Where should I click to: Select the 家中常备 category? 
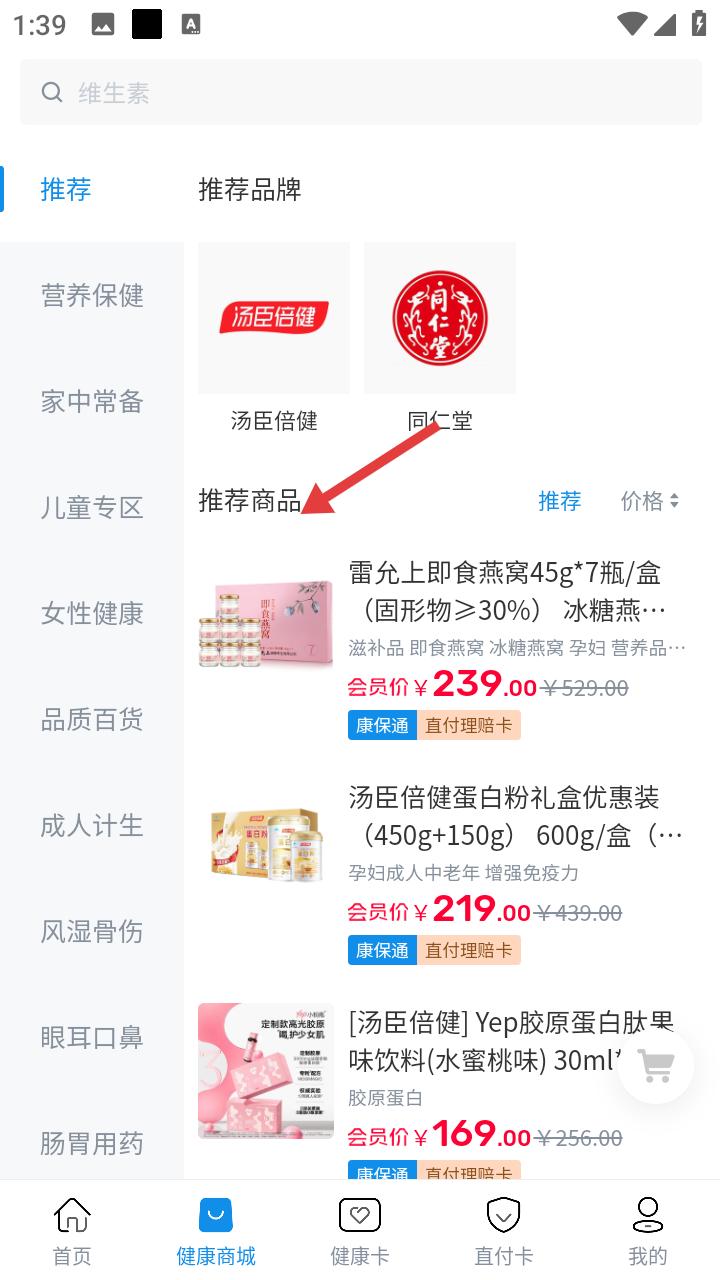click(x=92, y=402)
